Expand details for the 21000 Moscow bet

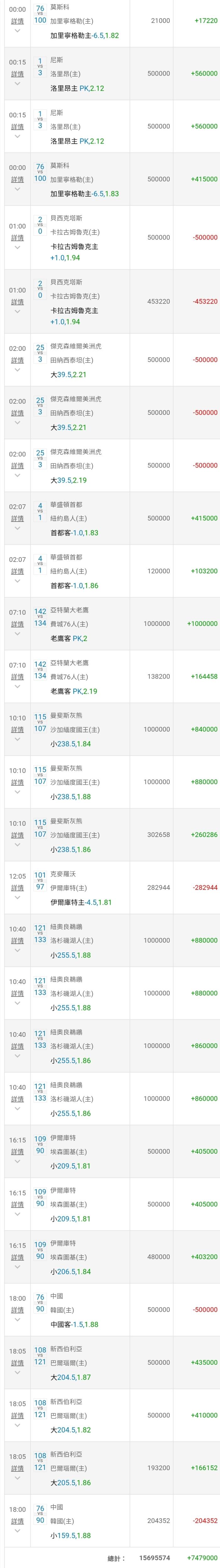pos(18,21)
